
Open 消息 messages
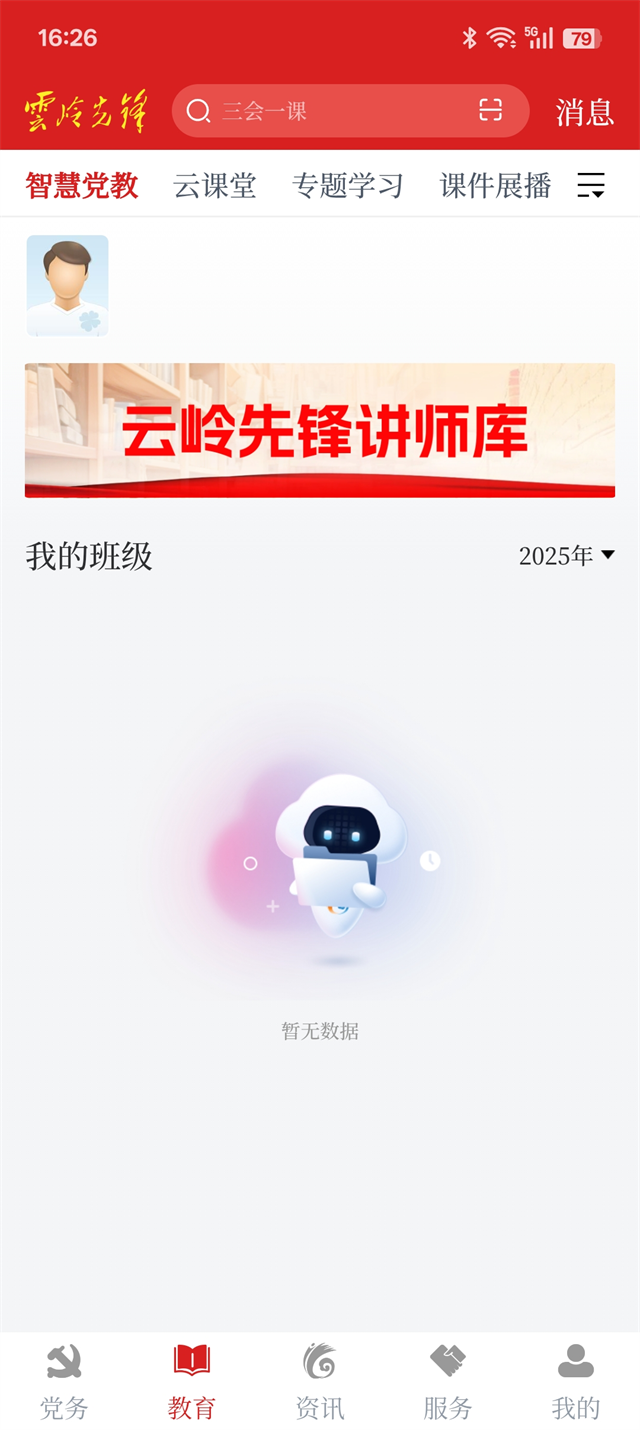(x=584, y=112)
